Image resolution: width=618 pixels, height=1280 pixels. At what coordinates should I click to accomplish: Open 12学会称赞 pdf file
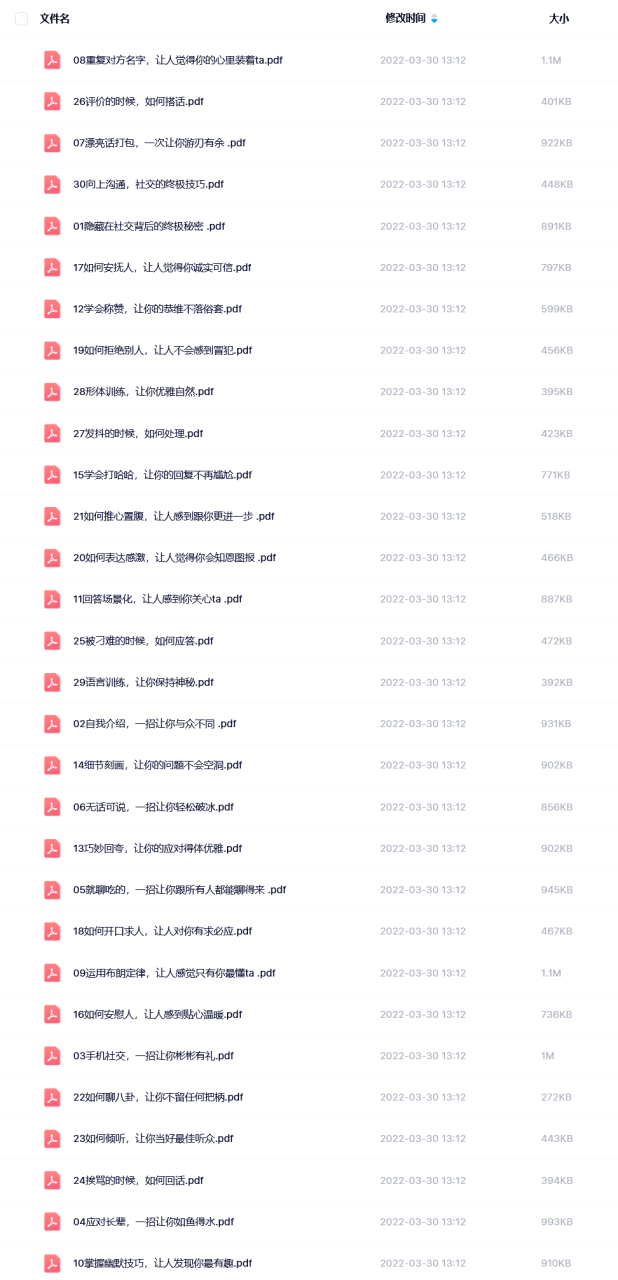157,309
